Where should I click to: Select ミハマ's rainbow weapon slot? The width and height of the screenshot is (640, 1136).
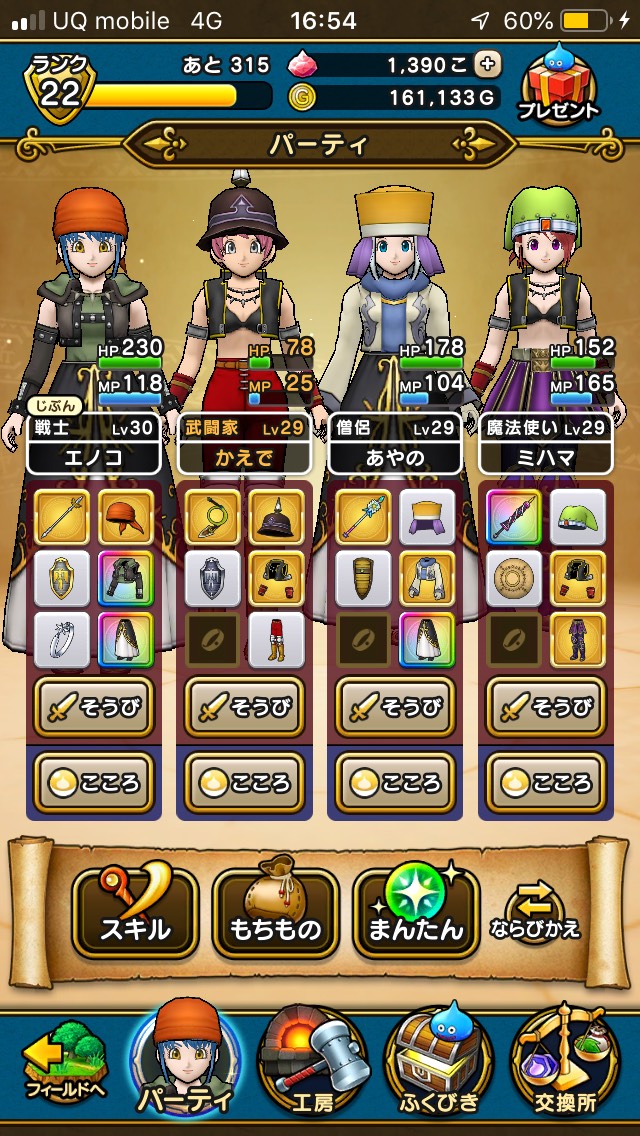point(514,516)
